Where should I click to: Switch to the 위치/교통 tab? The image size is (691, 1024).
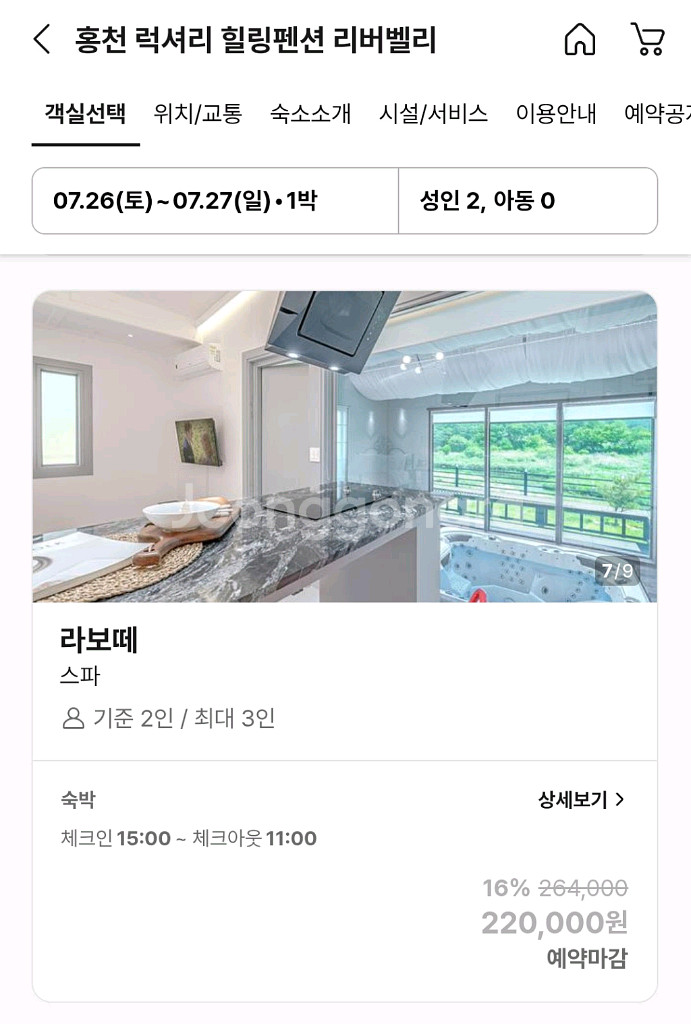[x=198, y=113]
